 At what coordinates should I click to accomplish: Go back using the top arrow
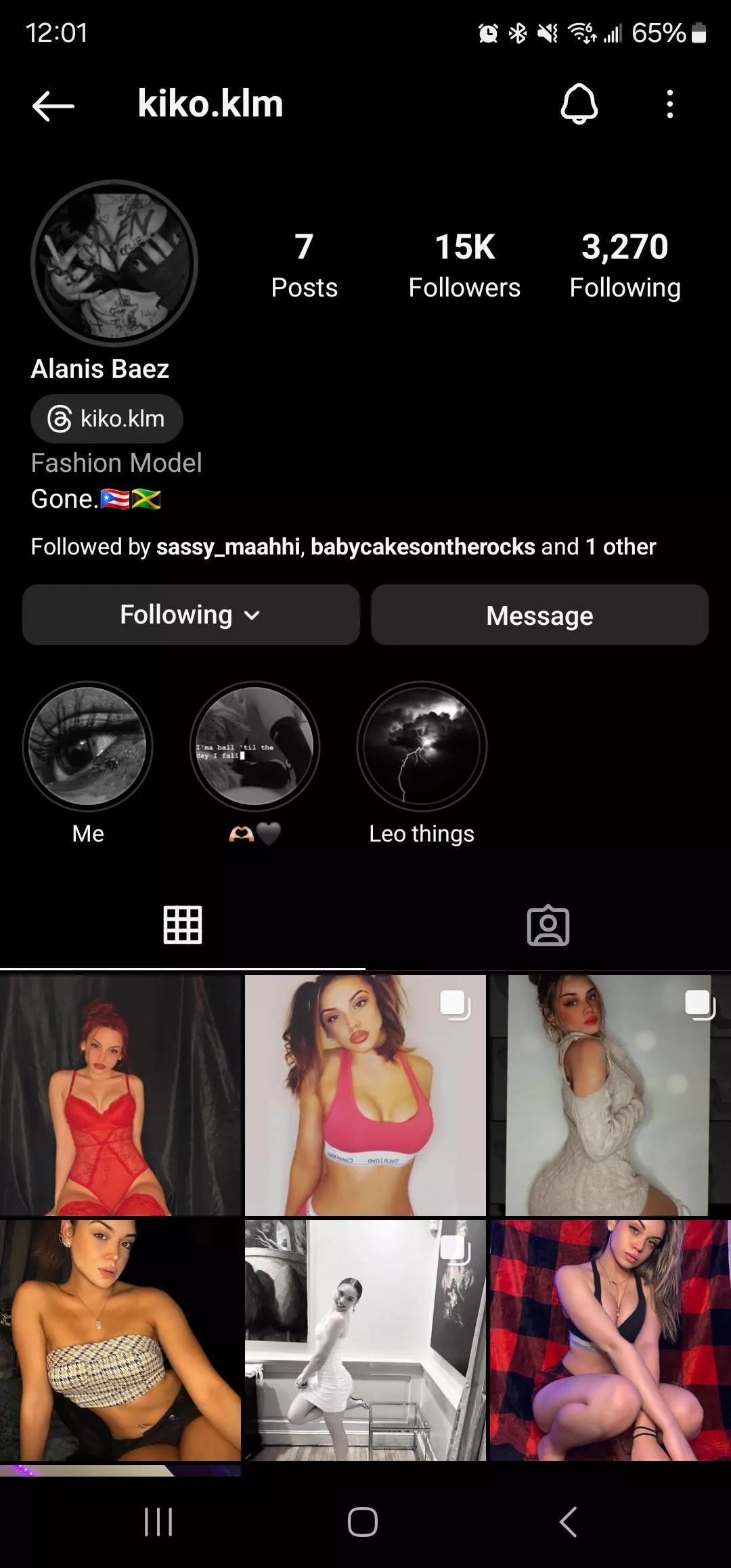[x=53, y=106]
